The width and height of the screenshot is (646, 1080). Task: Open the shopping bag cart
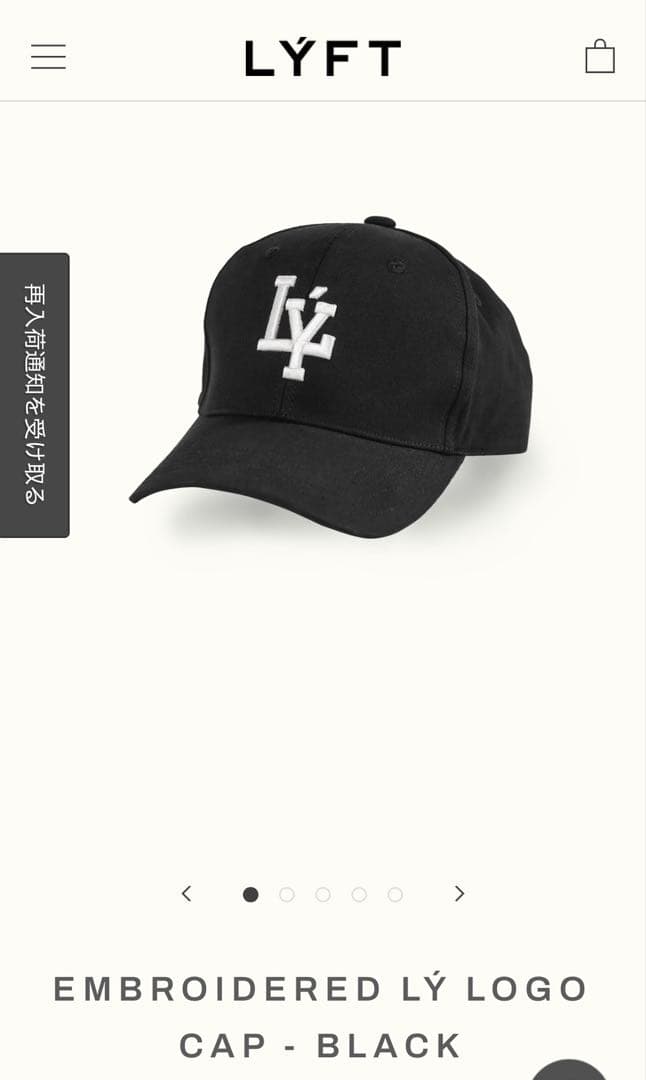[600, 56]
